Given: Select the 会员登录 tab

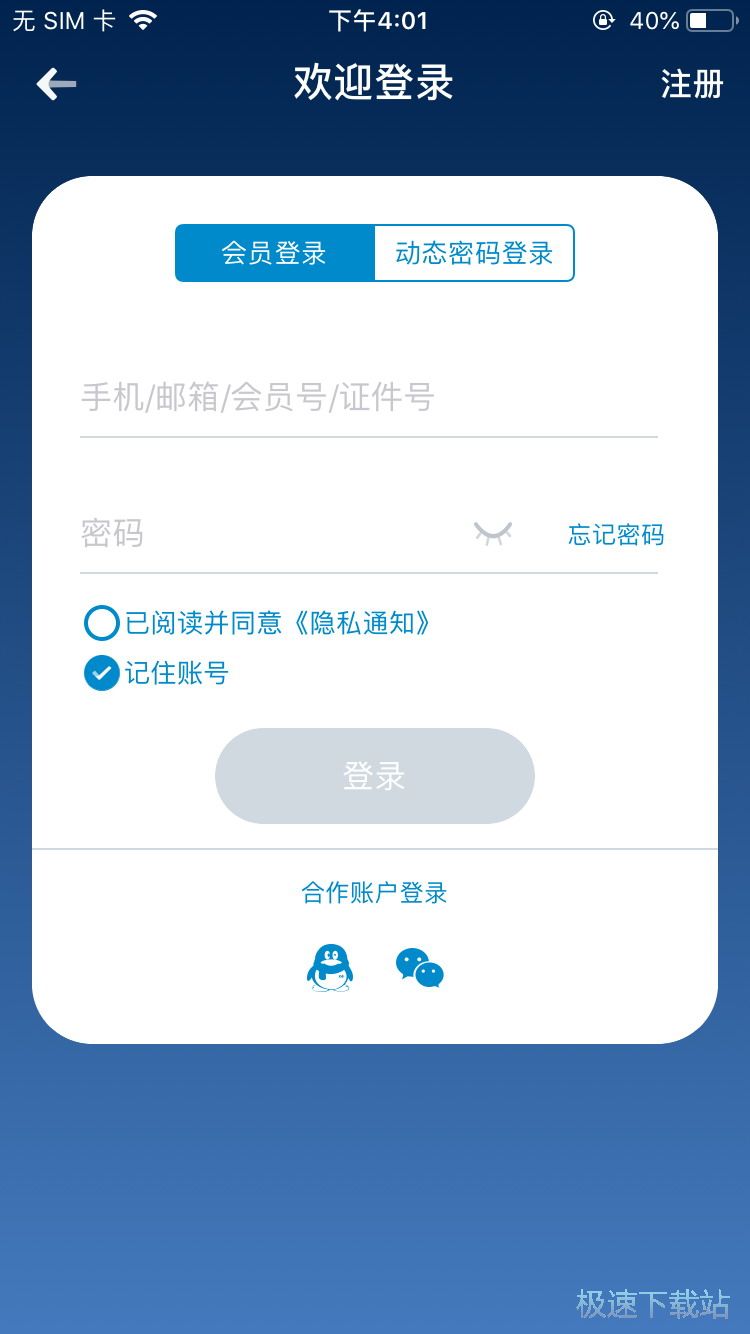Looking at the screenshot, I should click(275, 253).
